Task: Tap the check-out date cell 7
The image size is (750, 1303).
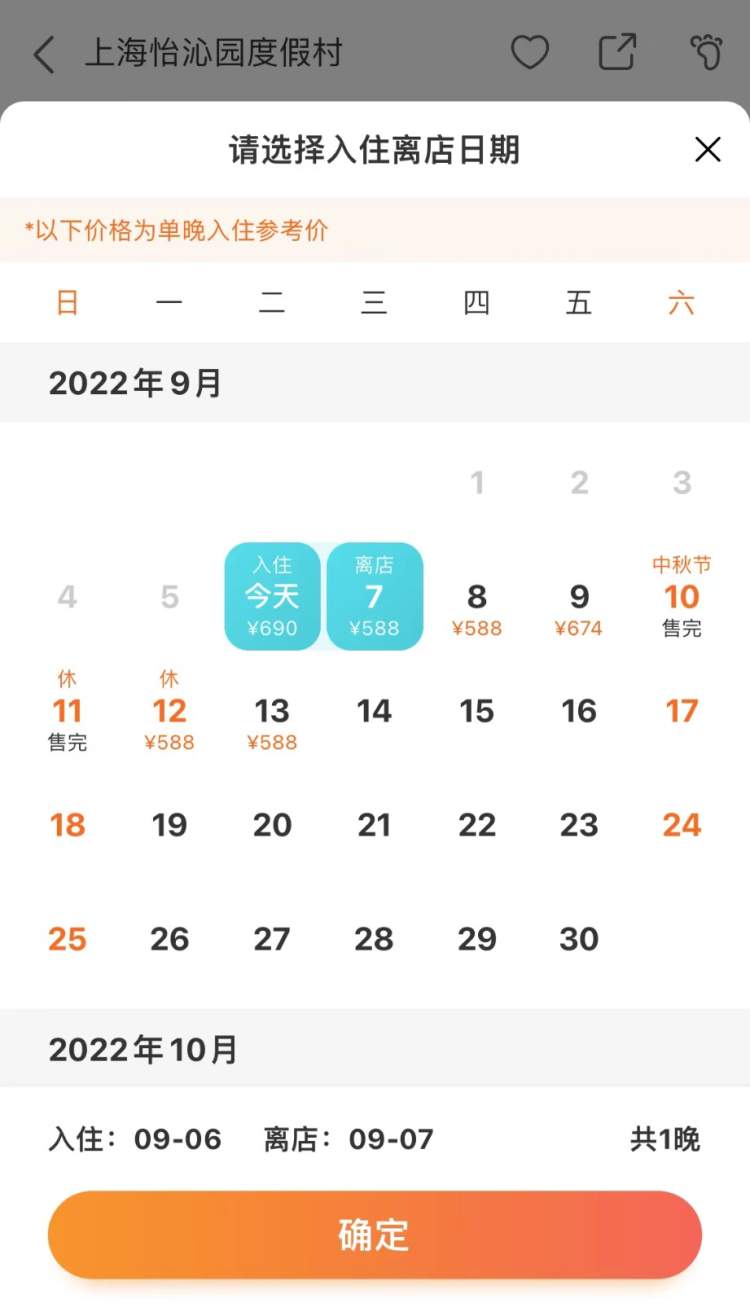Action: (374, 597)
